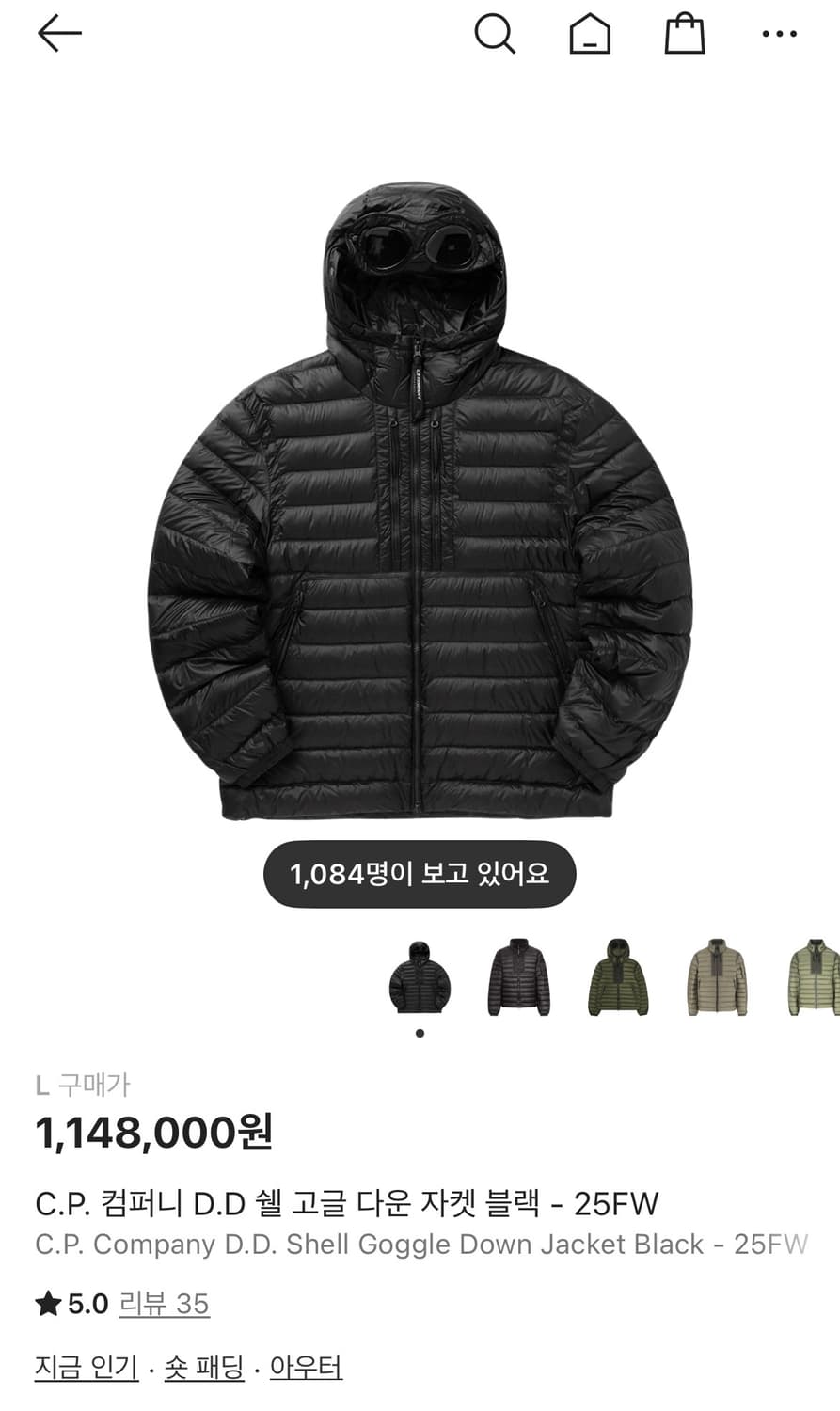Image resolution: width=840 pixels, height=1411 pixels.
Task: Click the star rating icon
Action: tap(48, 1304)
